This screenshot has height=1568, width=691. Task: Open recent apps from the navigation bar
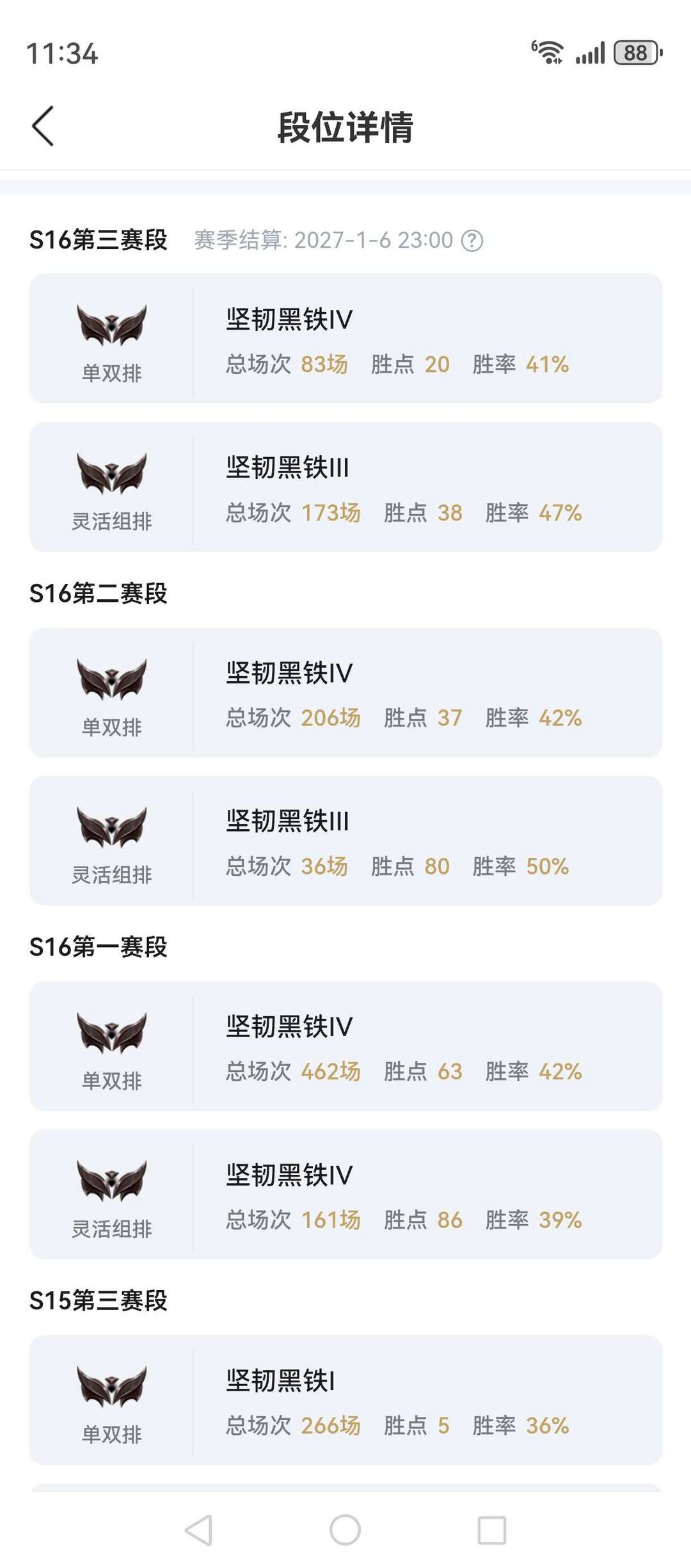click(492, 1530)
